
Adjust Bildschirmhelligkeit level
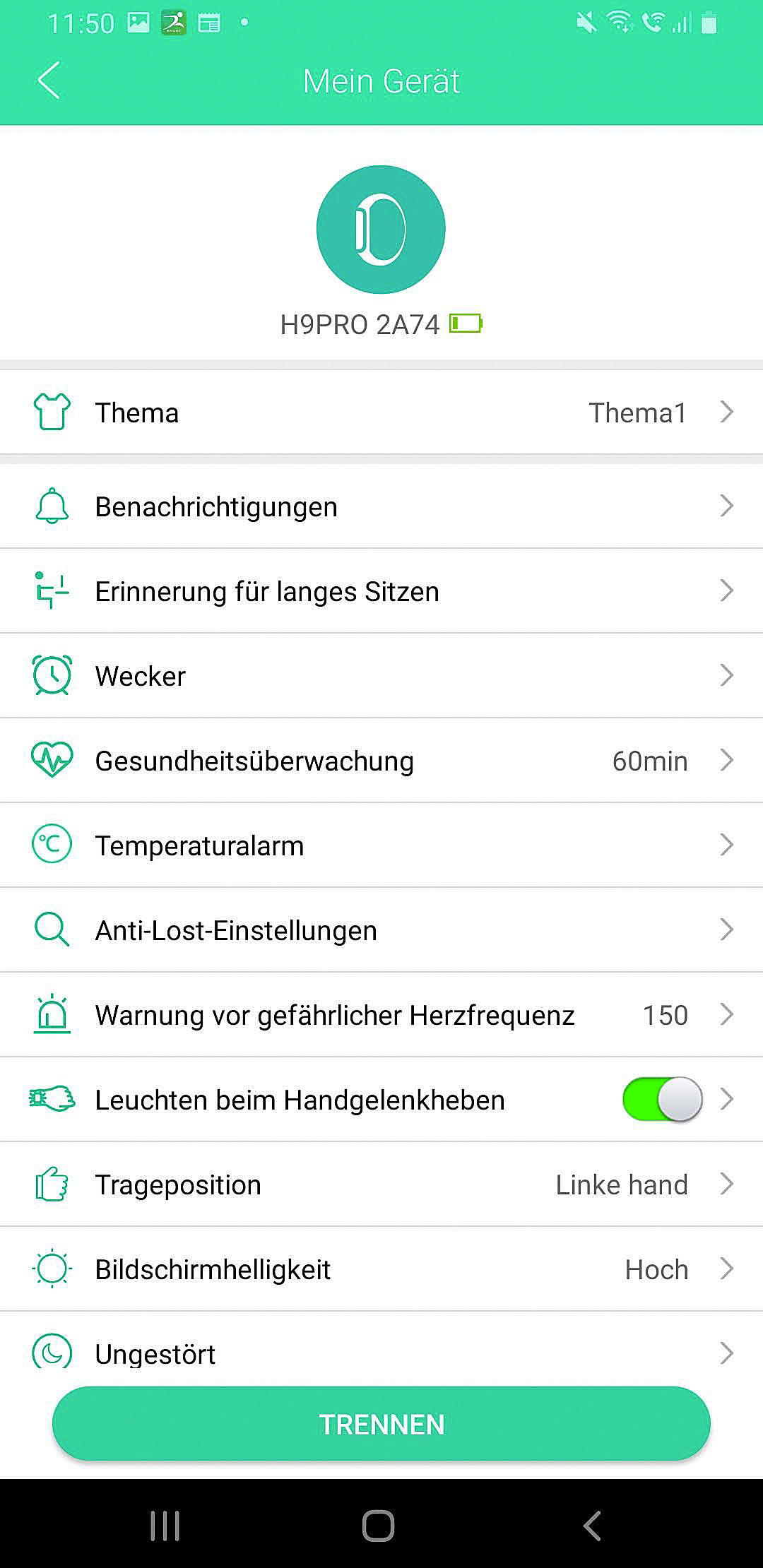(x=381, y=1269)
